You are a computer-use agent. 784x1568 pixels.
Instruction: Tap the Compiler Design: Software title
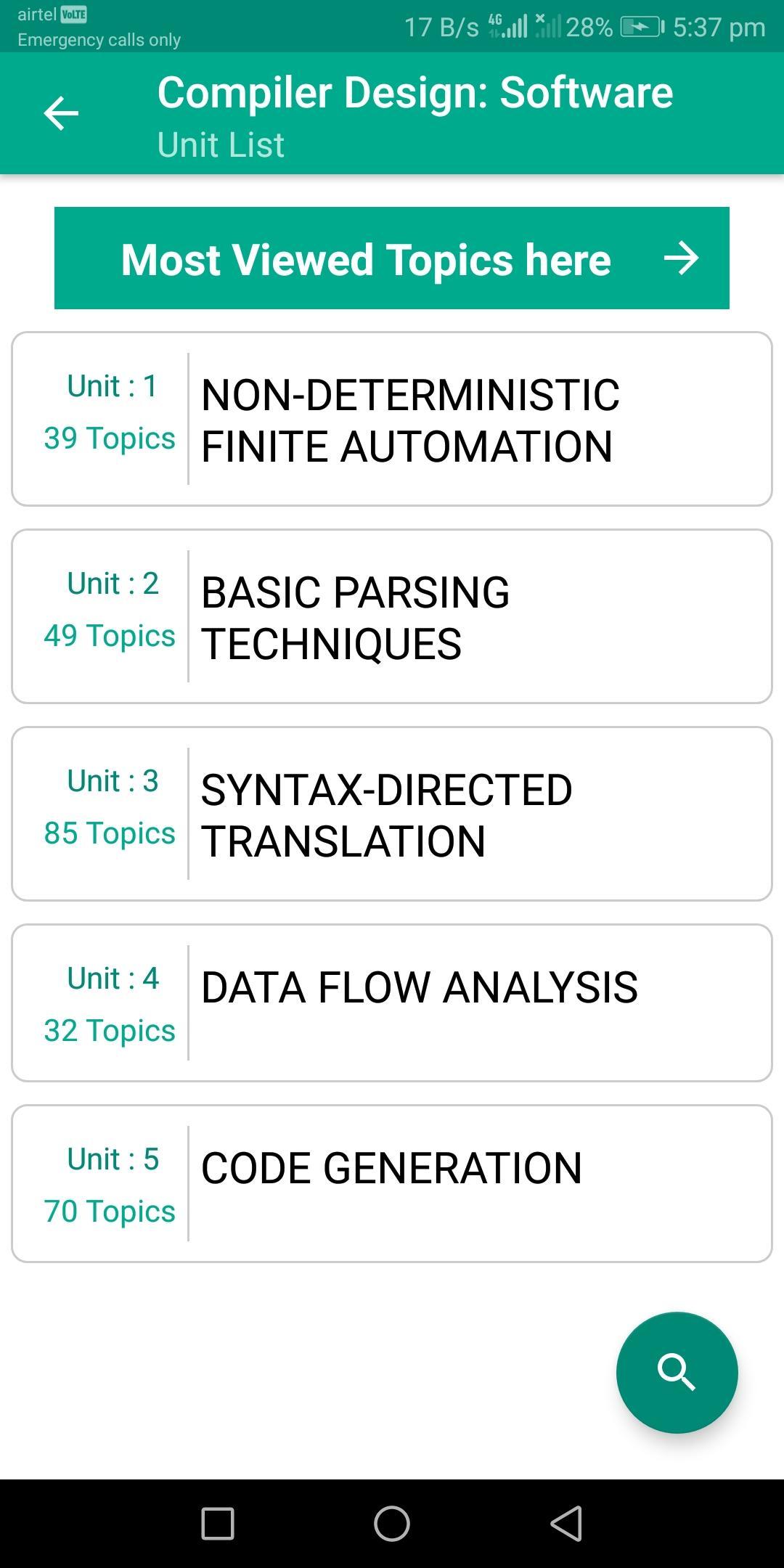coord(415,90)
